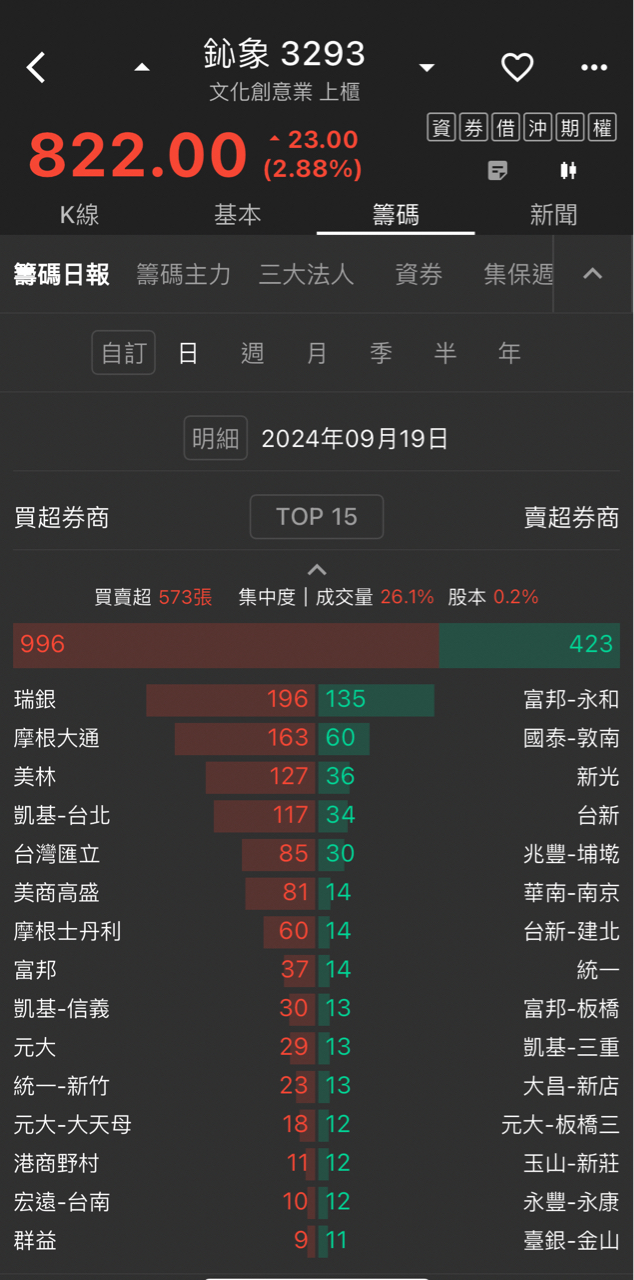Viewport: 634px width, 1280px height.
Task: Open the candlestick chart icon
Action: 568,171
